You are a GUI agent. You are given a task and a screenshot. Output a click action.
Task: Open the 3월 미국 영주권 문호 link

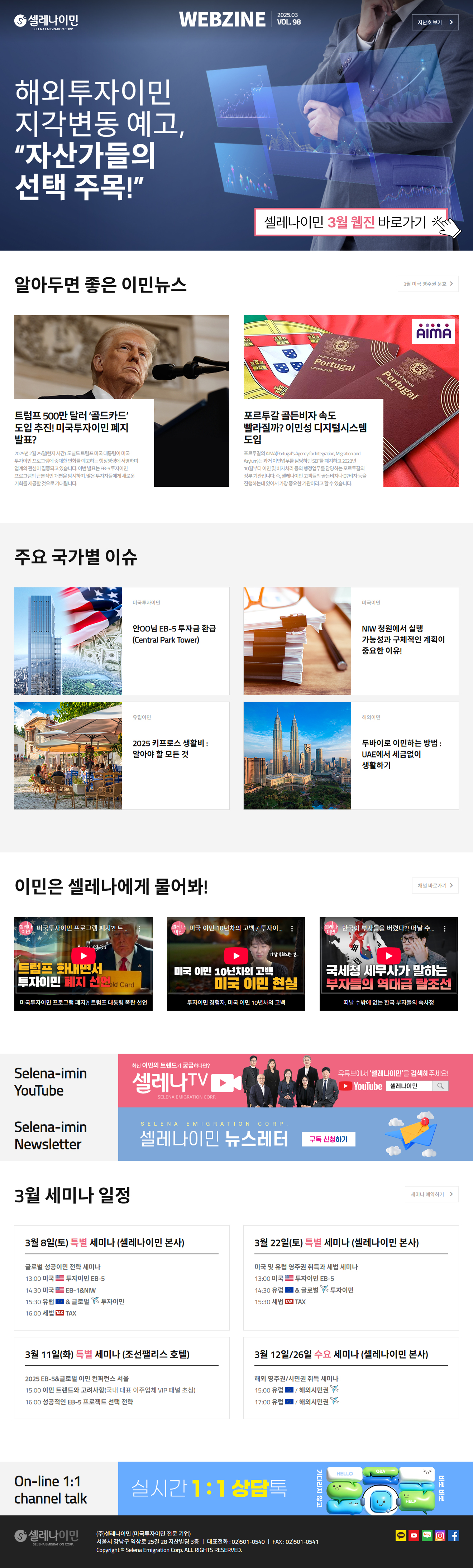coord(427,284)
